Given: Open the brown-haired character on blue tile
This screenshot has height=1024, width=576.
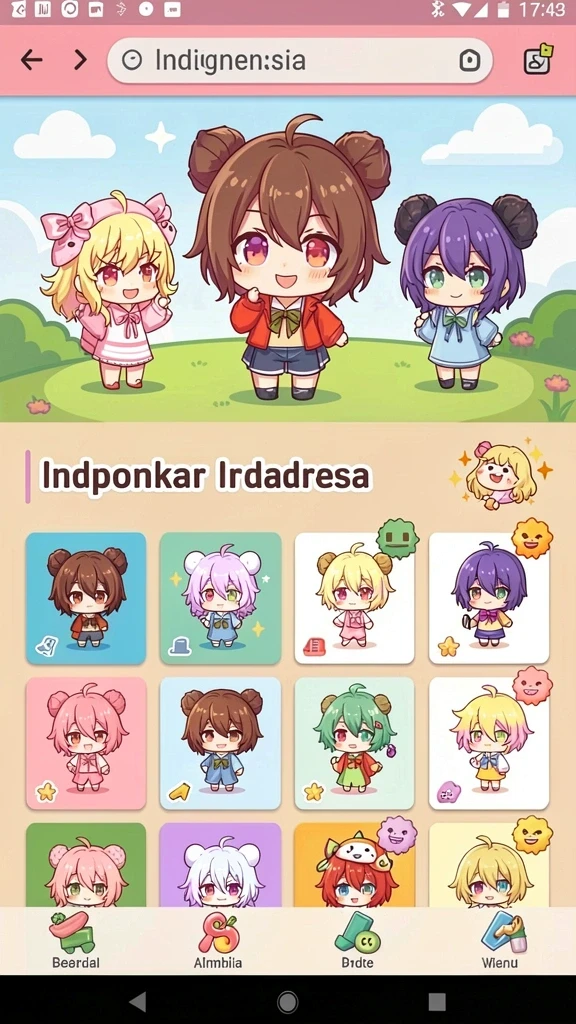Looking at the screenshot, I should coord(86,598).
